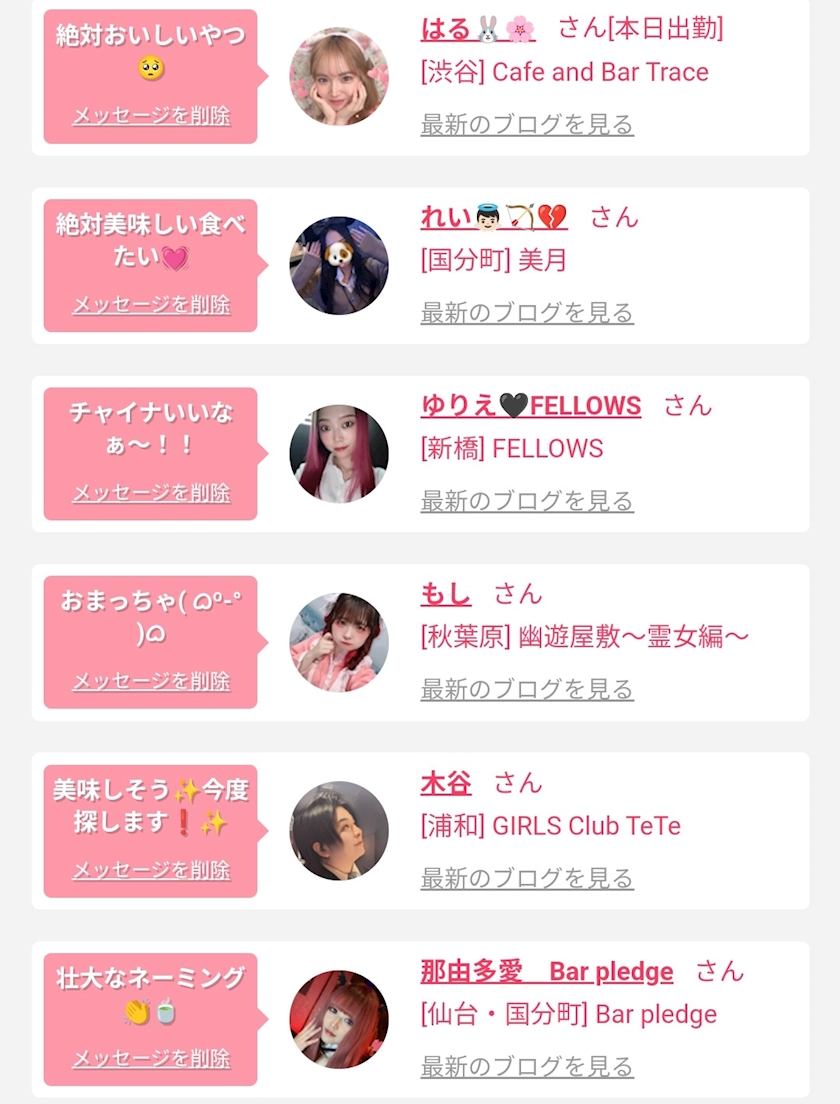Open 那由多愛 Bar pledge profile link
Image resolution: width=840 pixels, height=1104 pixels.
pyautogui.click(x=547, y=972)
